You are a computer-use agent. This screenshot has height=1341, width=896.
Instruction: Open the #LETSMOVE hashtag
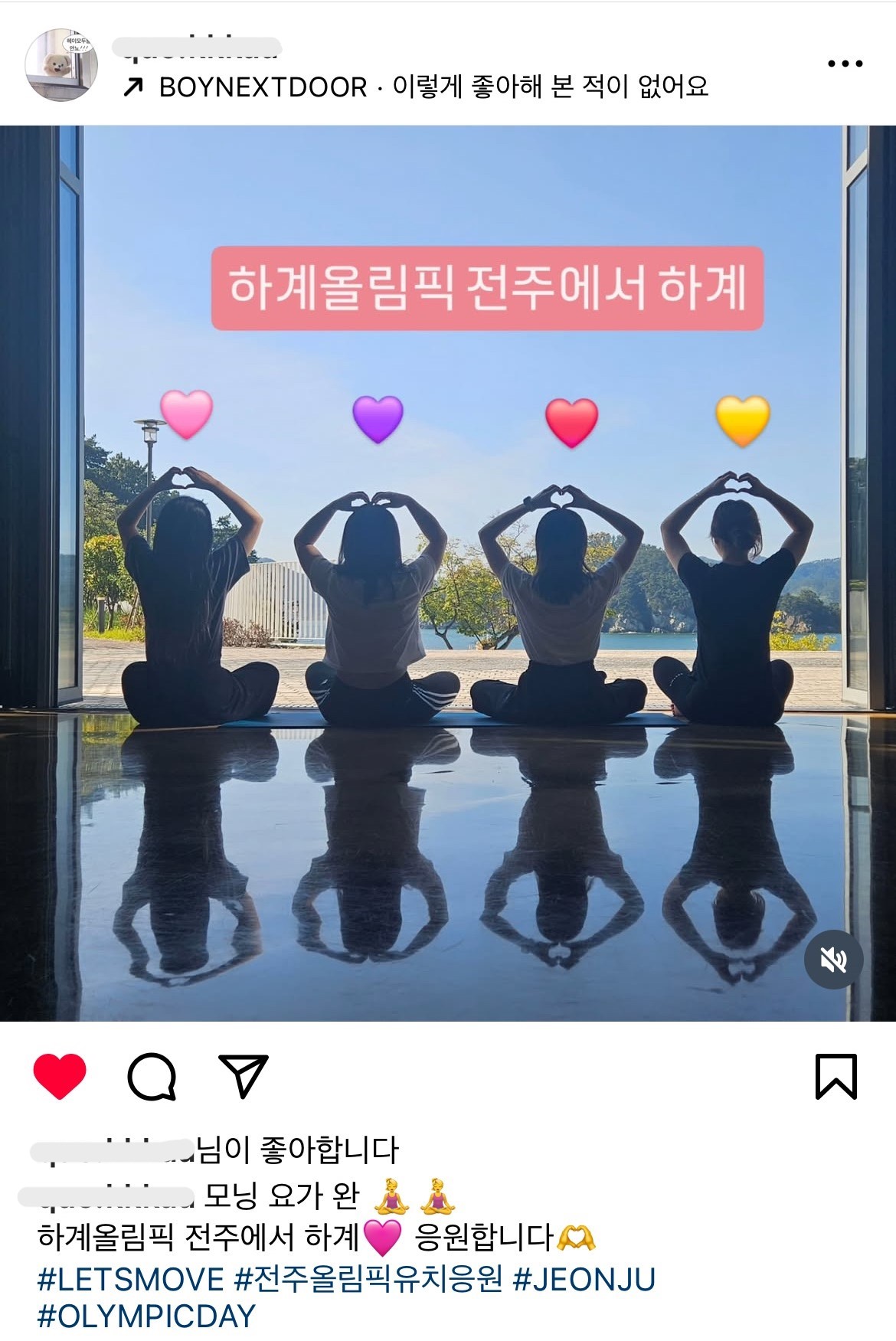click(x=130, y=1279)
